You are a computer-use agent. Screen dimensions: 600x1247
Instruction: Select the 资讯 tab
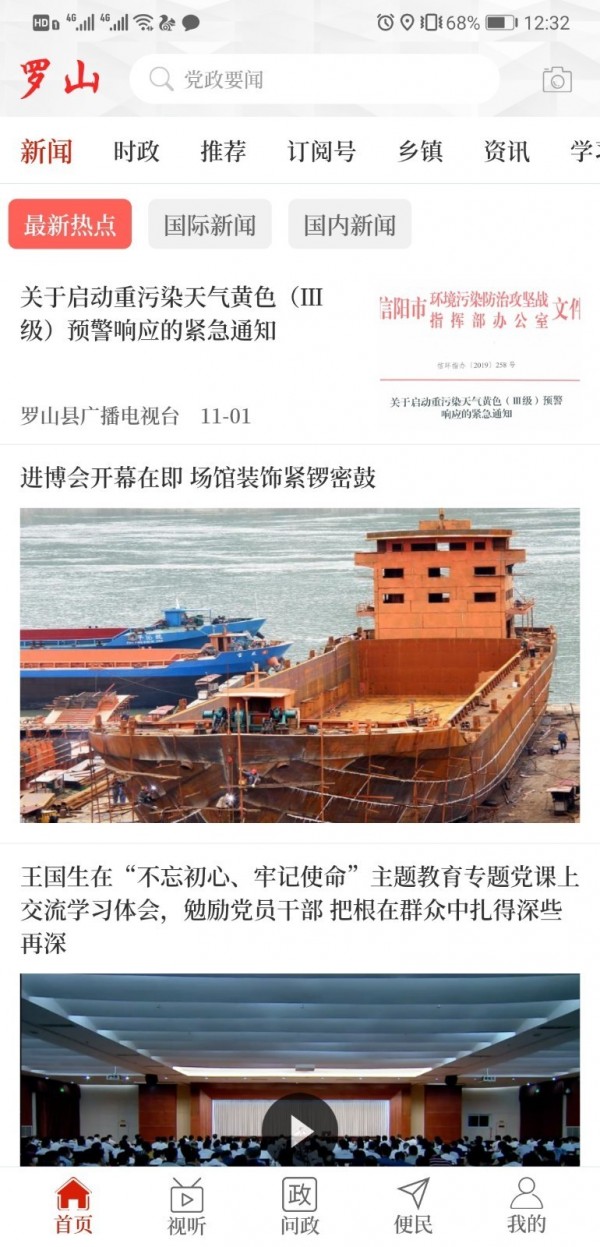tap(507, 152)
